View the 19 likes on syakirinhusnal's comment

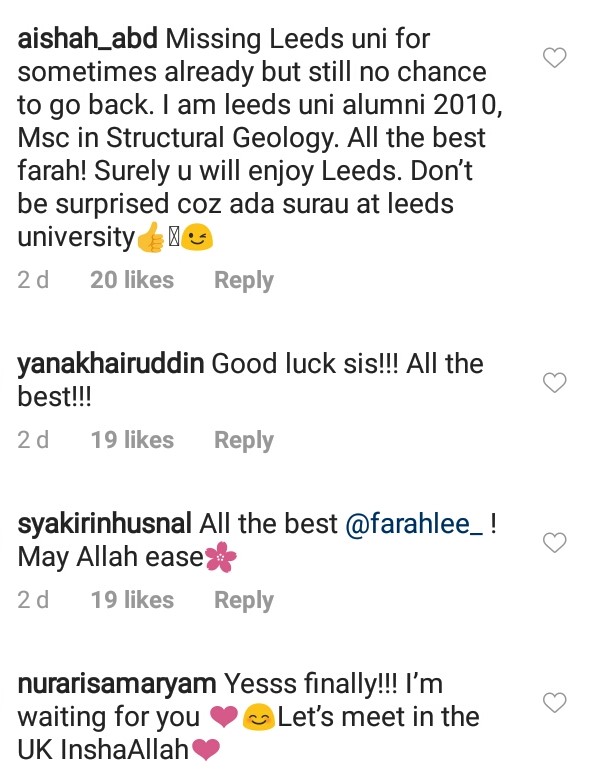click(132, 600)
